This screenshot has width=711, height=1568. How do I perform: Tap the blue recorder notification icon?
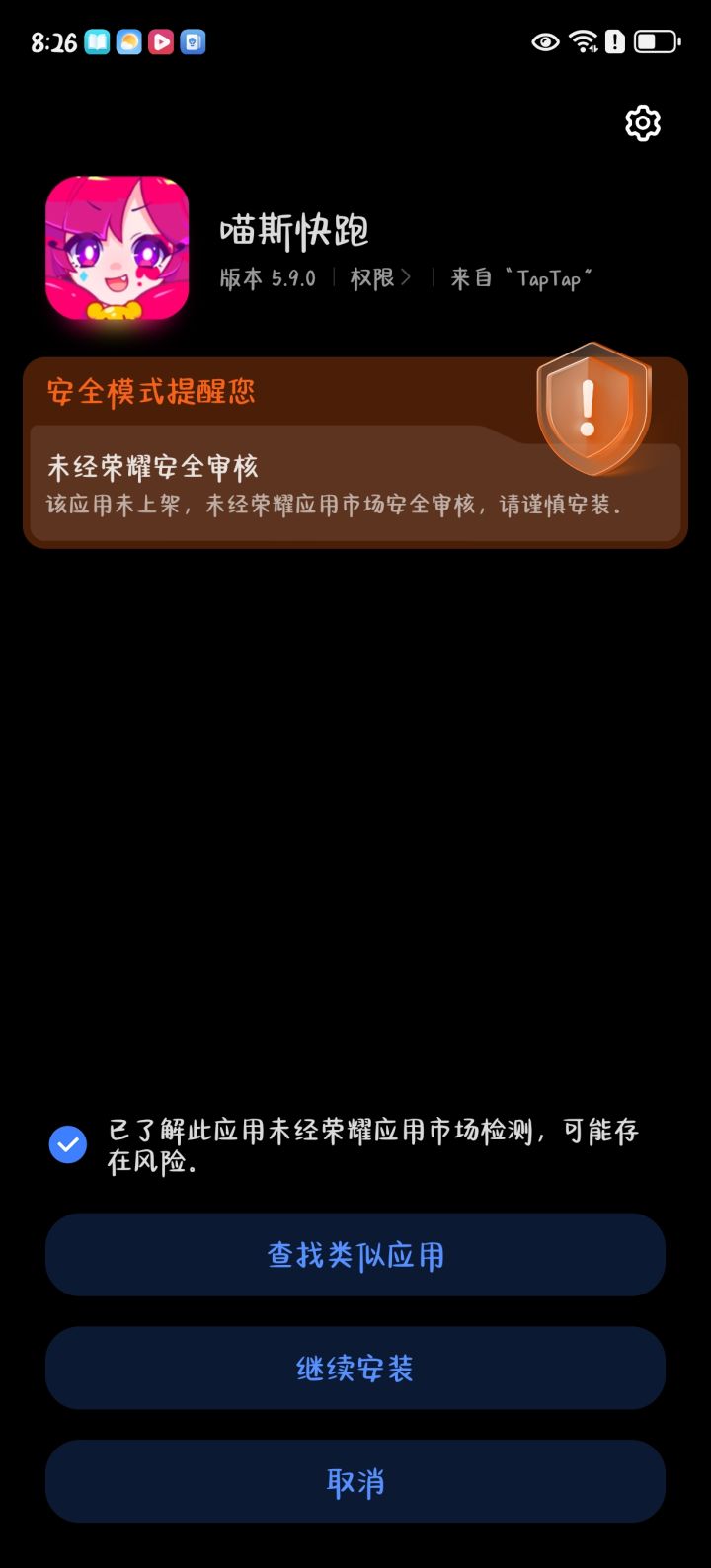[194, 42]
